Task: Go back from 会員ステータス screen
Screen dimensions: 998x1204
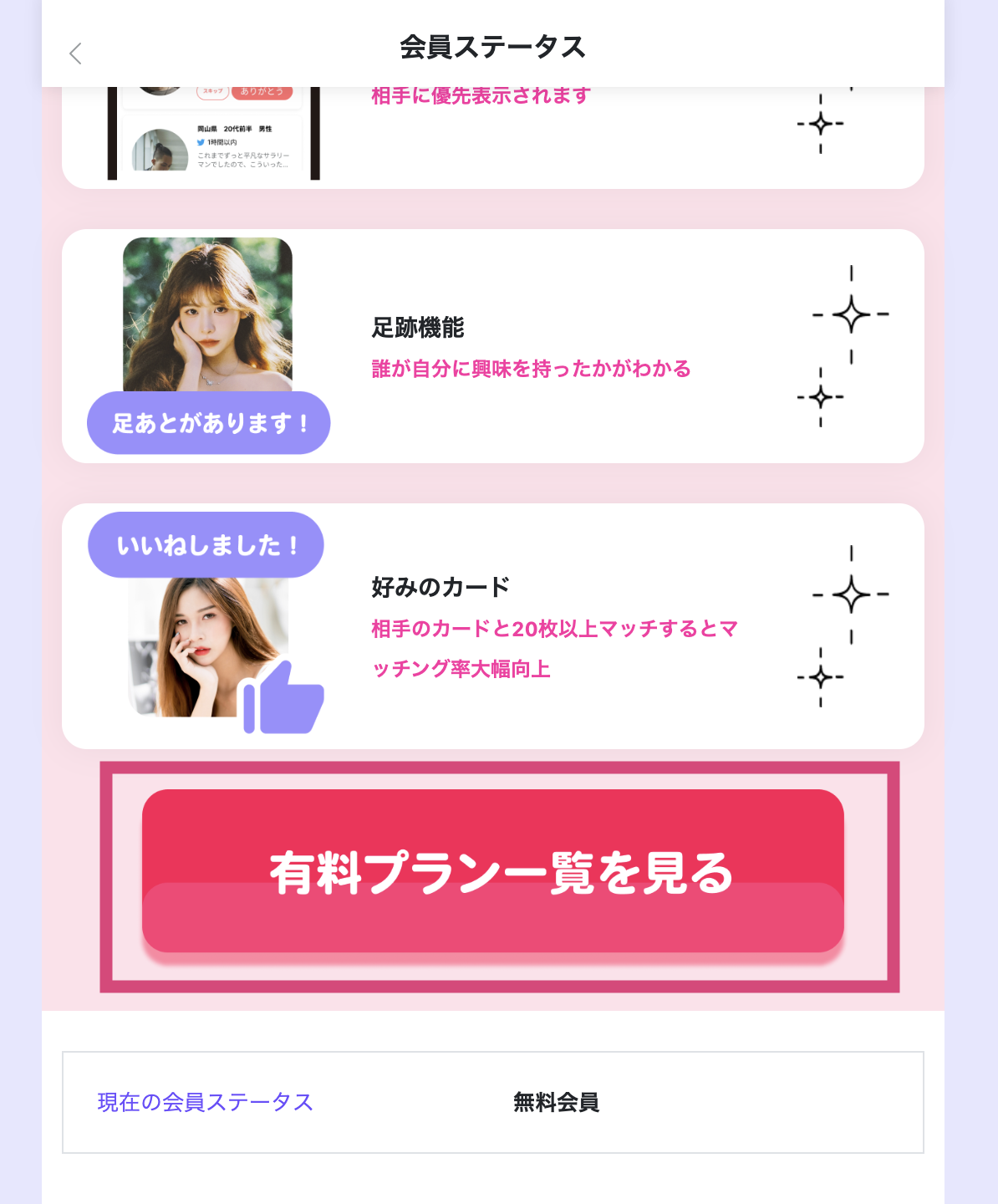Action: [x=75, y=54]
